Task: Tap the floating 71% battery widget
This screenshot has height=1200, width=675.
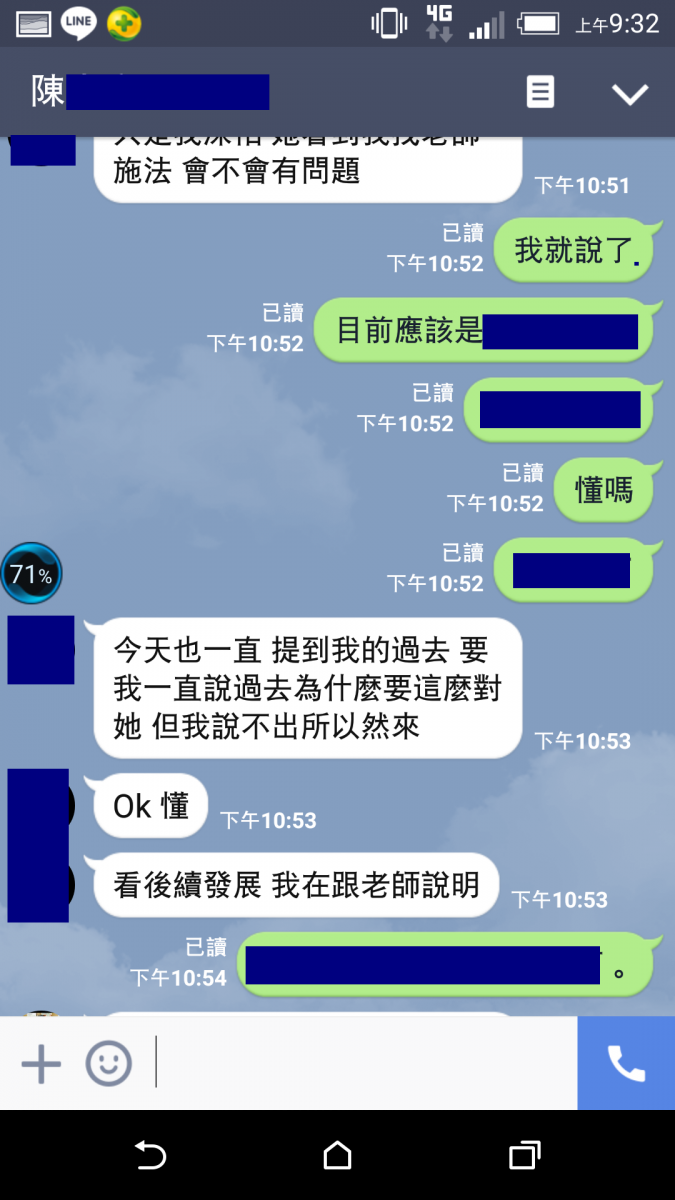Action: pos(31,574)
